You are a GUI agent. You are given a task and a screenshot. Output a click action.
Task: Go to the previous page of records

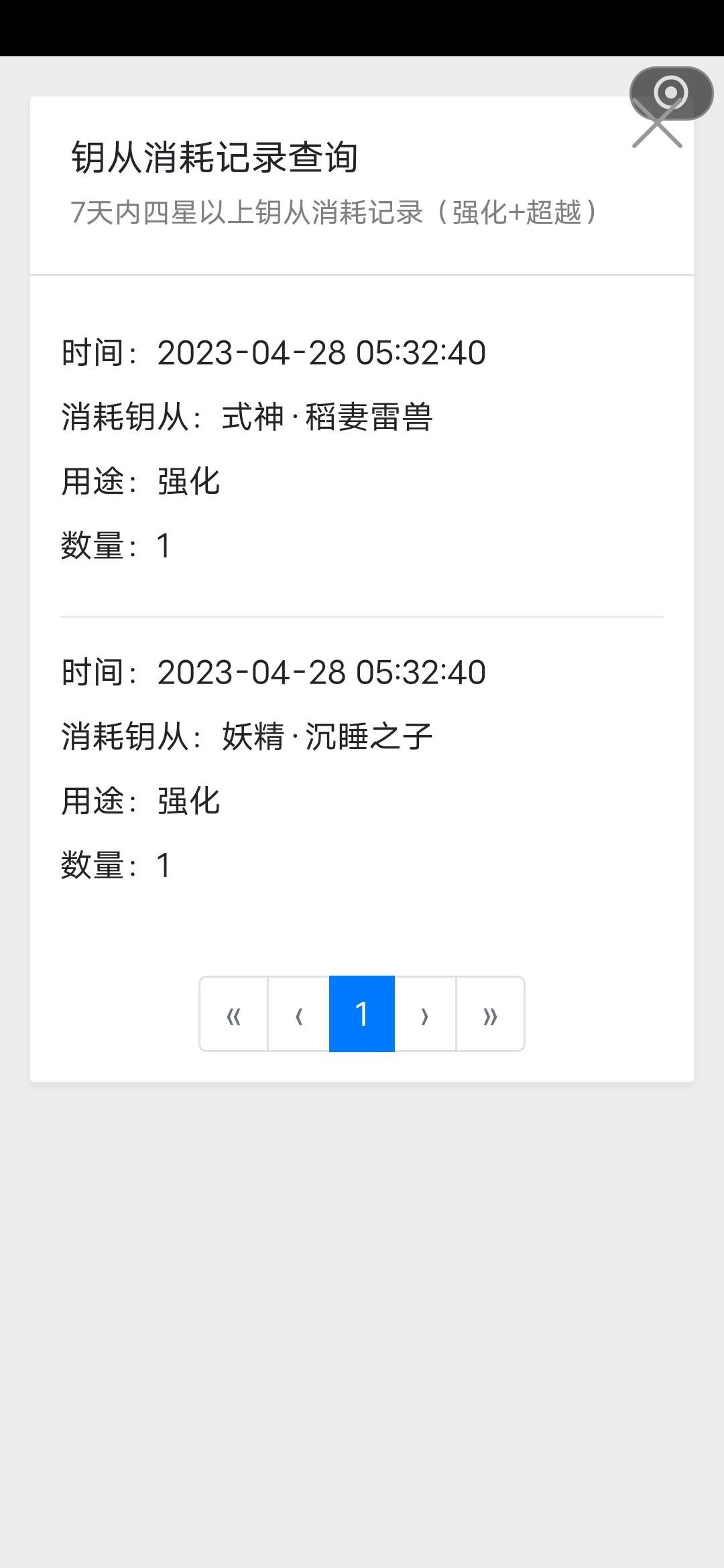[299, 1014]
